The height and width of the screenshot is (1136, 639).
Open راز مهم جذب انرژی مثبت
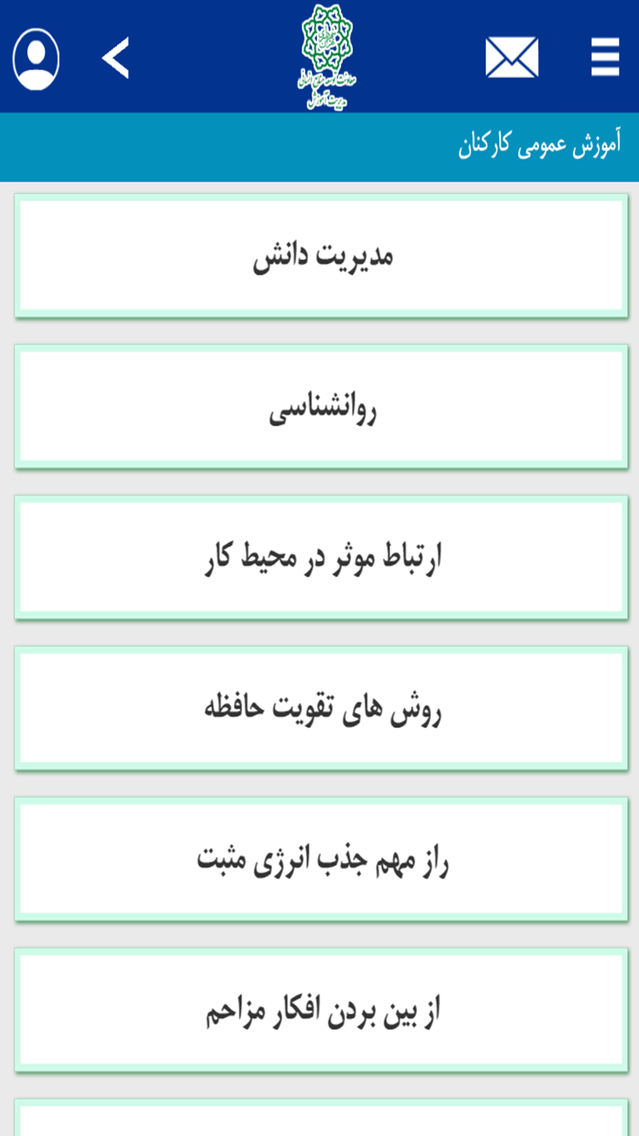click(322, 859)
